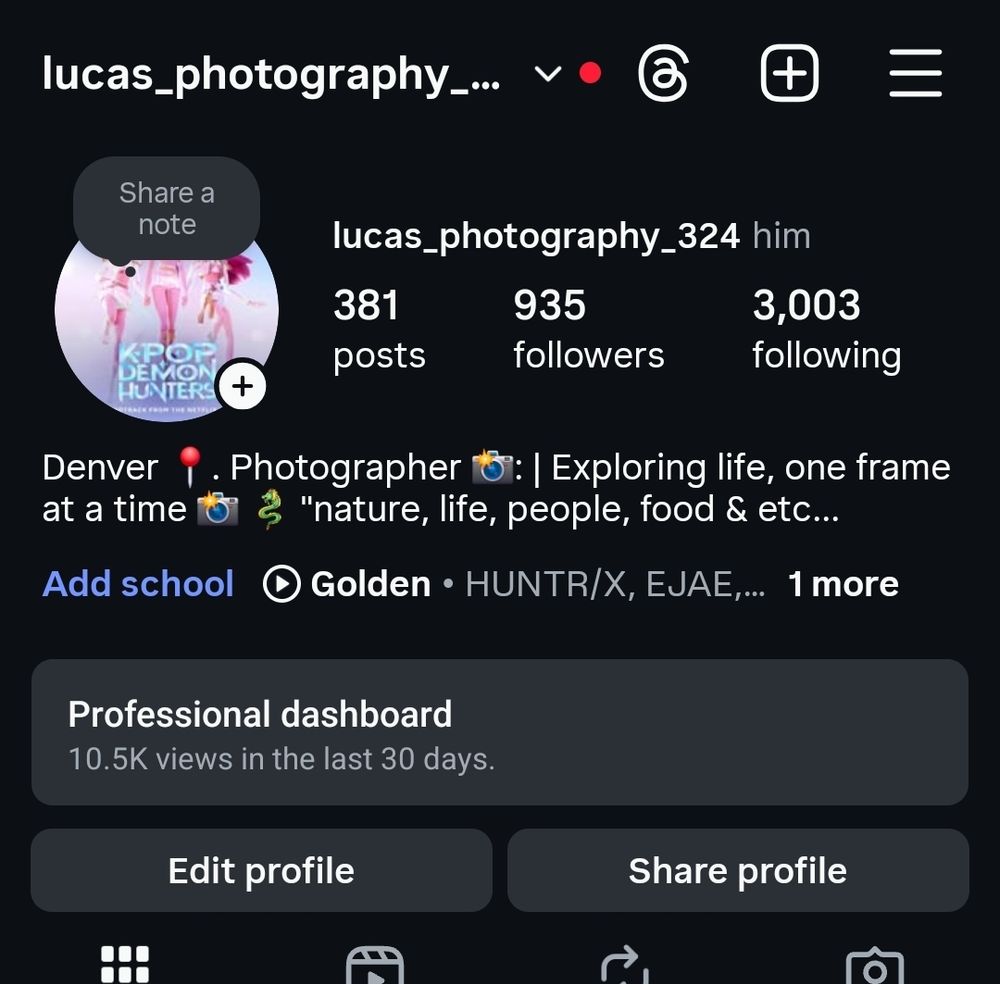Open the Professional dashboard card
Image resolution: width=1000 pixels, height=984 pixels.
pos(500,732)
